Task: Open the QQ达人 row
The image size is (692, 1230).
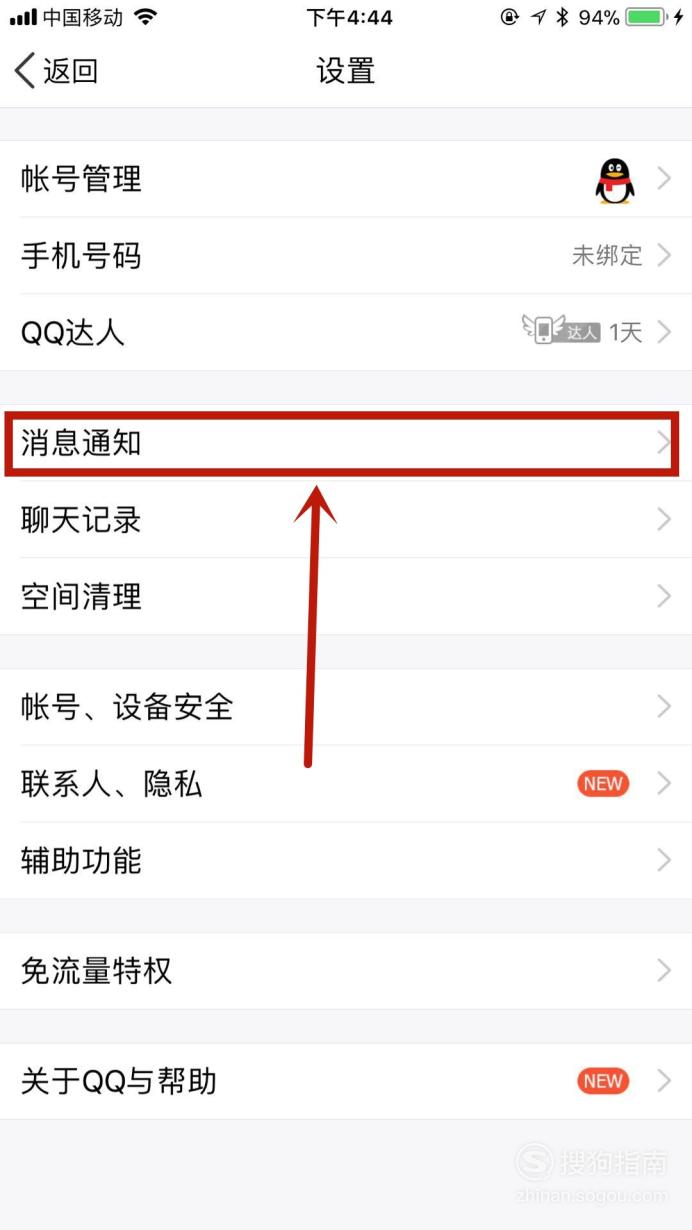Action: pyautogui.click(x=346, y=332)
